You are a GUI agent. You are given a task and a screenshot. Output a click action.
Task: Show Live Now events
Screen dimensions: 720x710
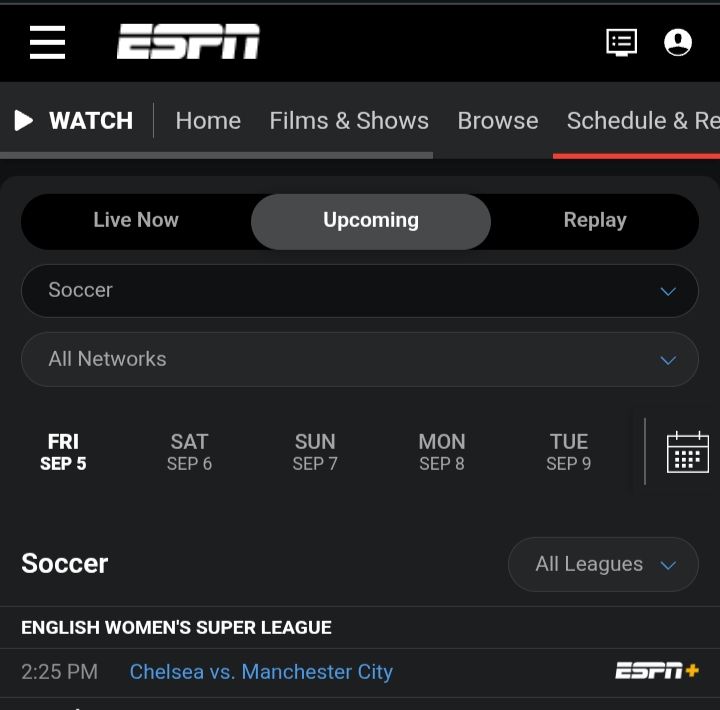(136, 221)
